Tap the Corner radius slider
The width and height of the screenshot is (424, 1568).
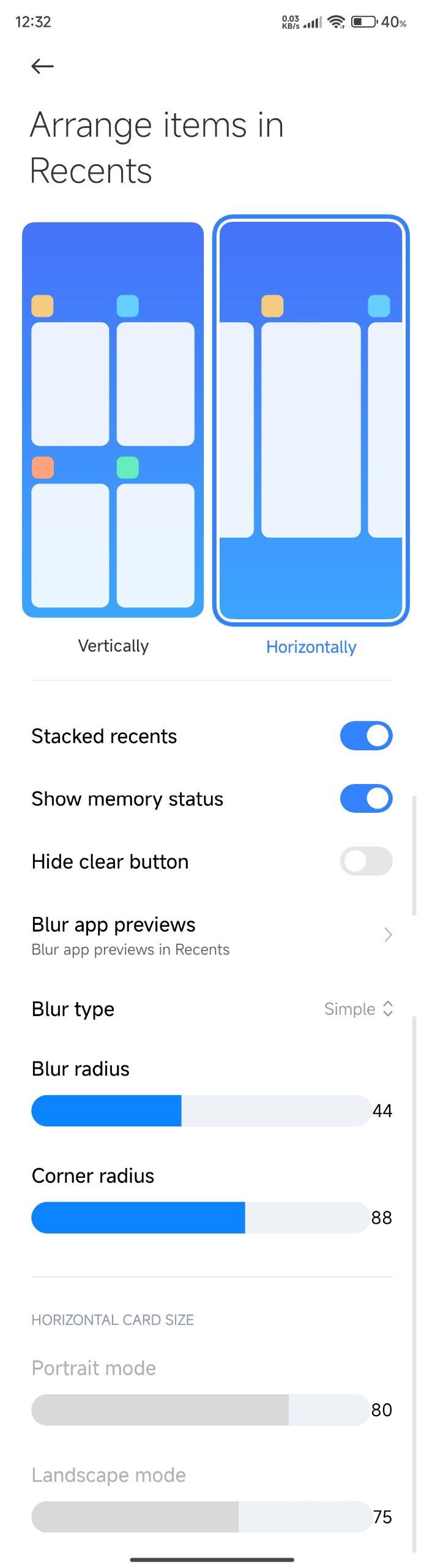click(x=201, y=1218)
